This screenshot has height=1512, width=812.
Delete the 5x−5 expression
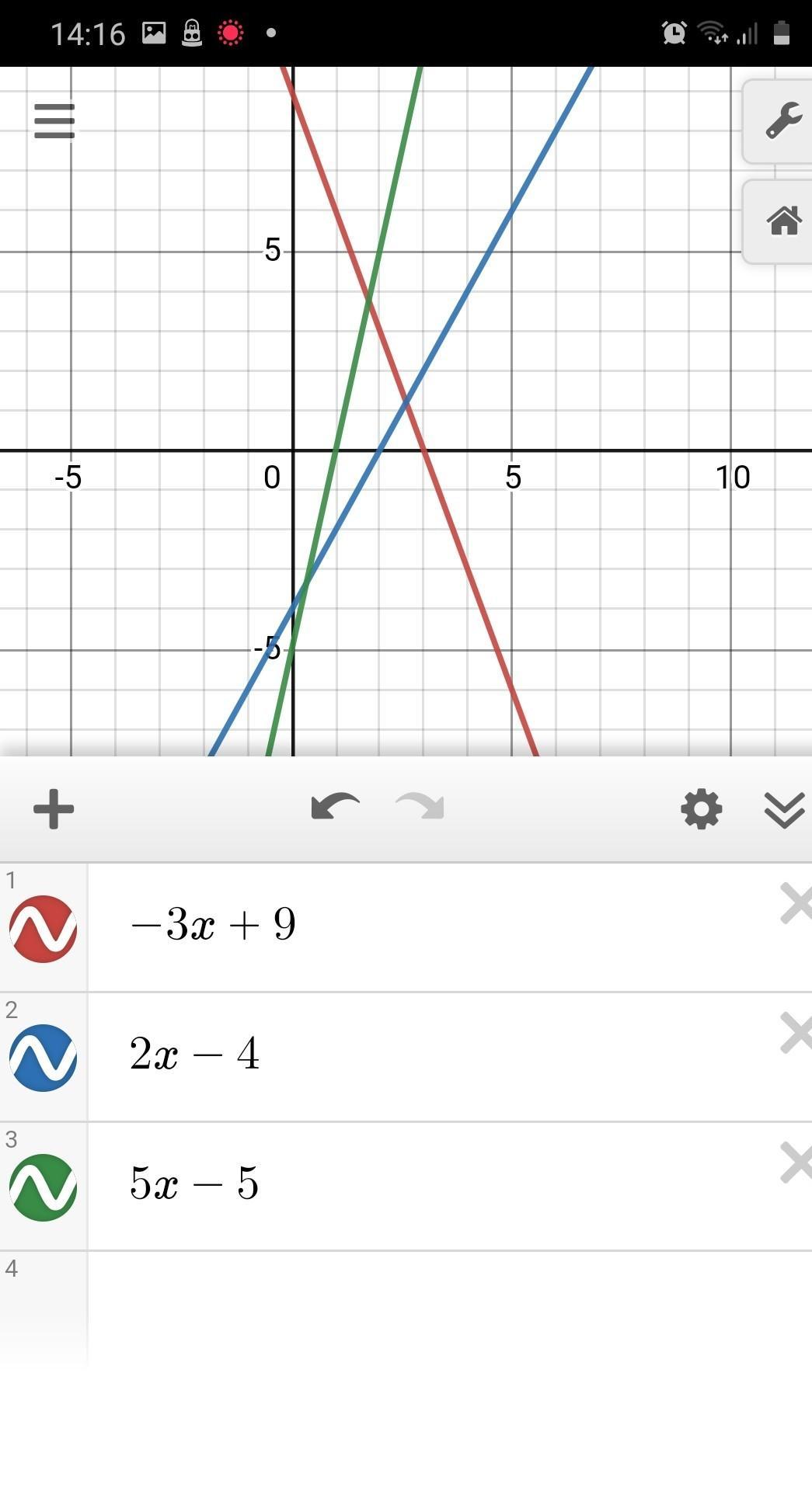[x=796, y=1163]
